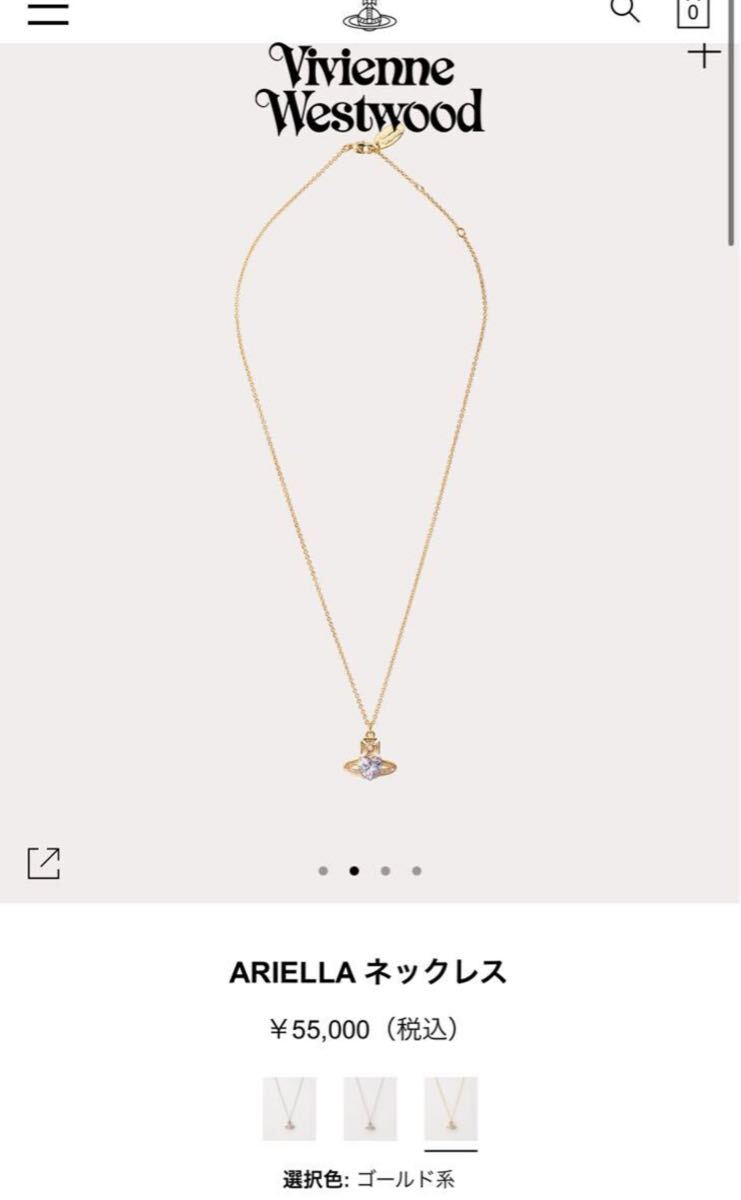Select the gold color variant thumbnail
741x1200 pixels.
(x=451, y=1109)
